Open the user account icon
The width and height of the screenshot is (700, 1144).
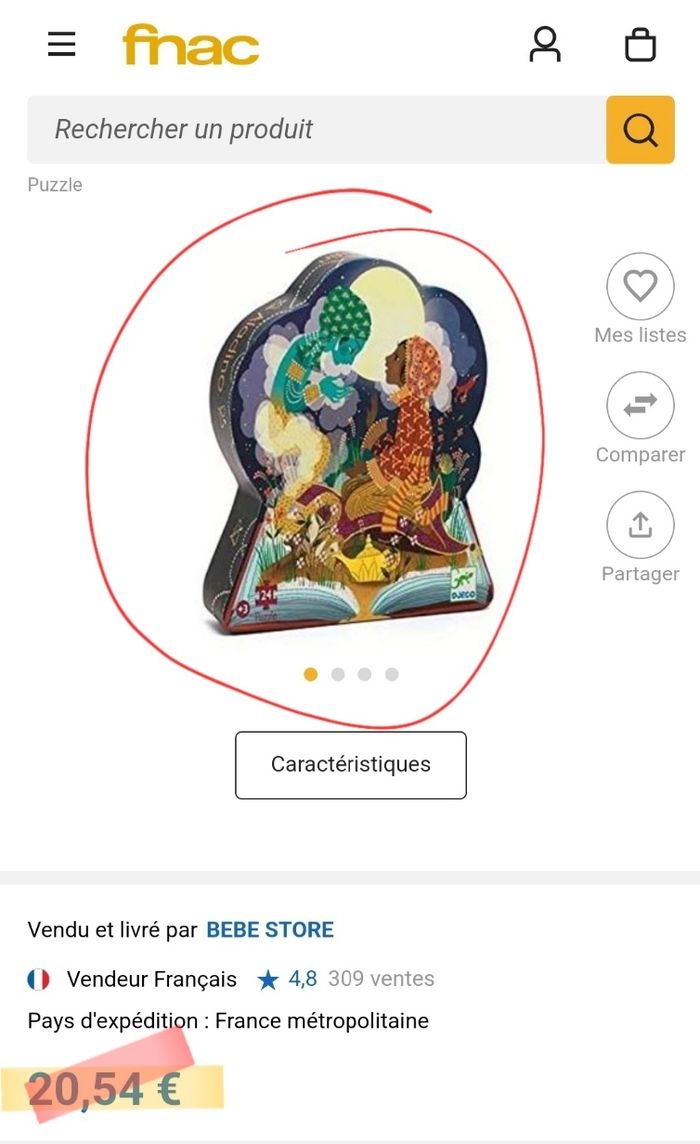point(545,45)
